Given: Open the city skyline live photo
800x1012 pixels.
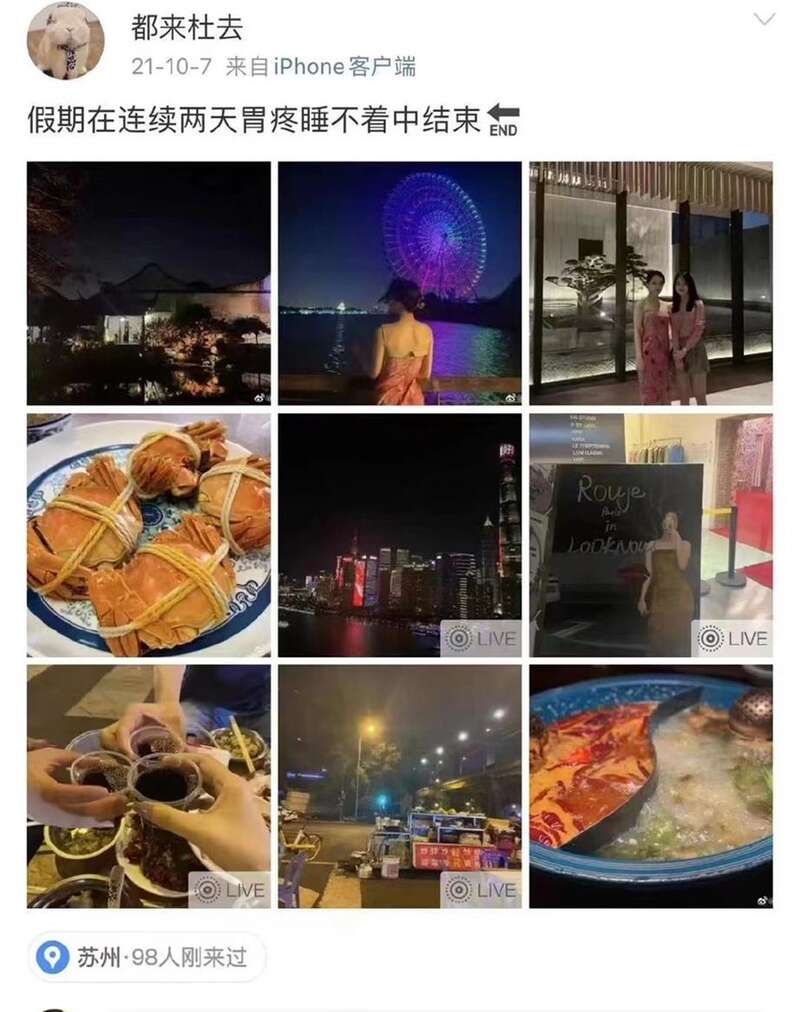Looking at the screenshot, I should tap(400, 535).
